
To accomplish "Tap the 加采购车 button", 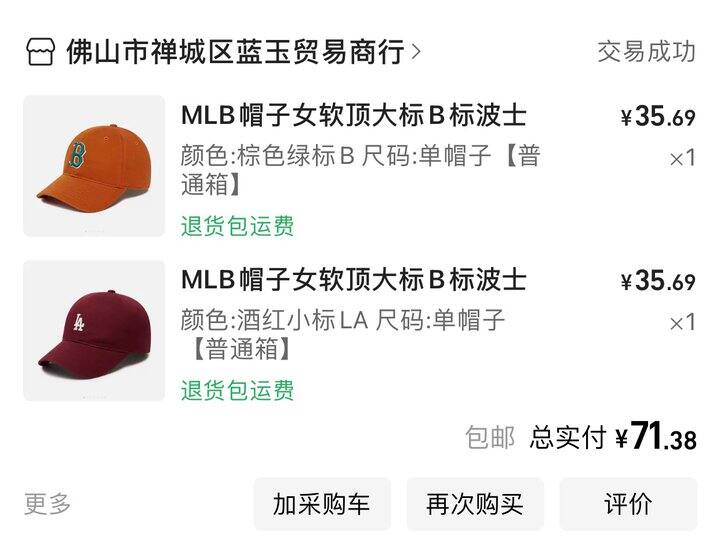I will pyautogui.click(x=321, y=504).
